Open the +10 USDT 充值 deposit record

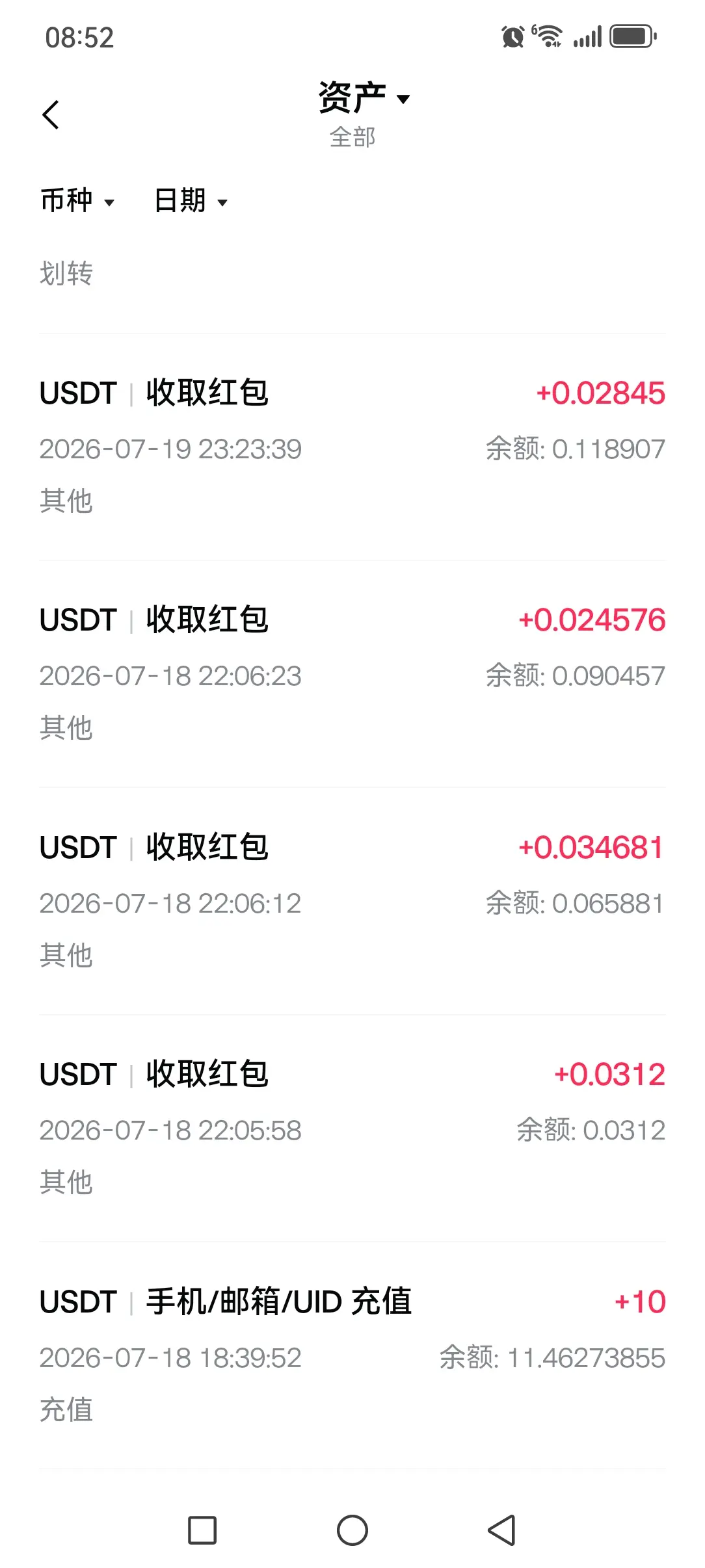point(352,1355)
